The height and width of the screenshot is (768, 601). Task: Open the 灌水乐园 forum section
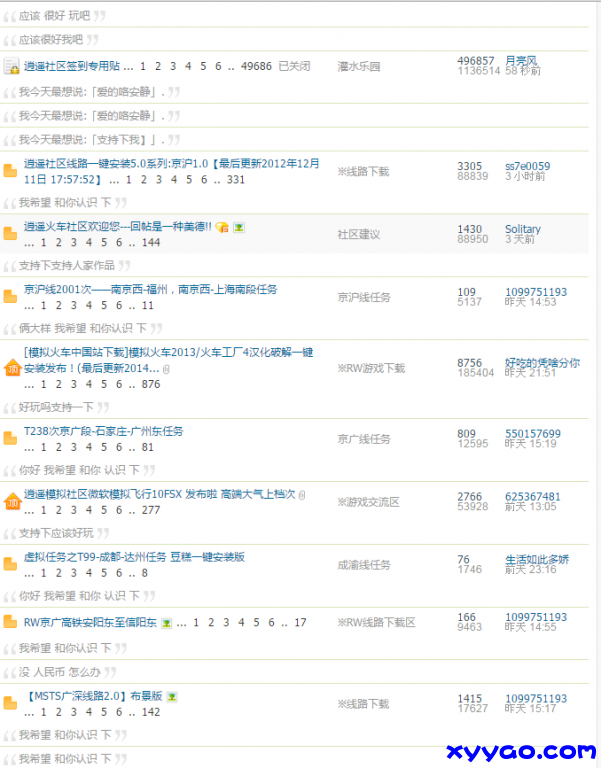coord(358,66)
